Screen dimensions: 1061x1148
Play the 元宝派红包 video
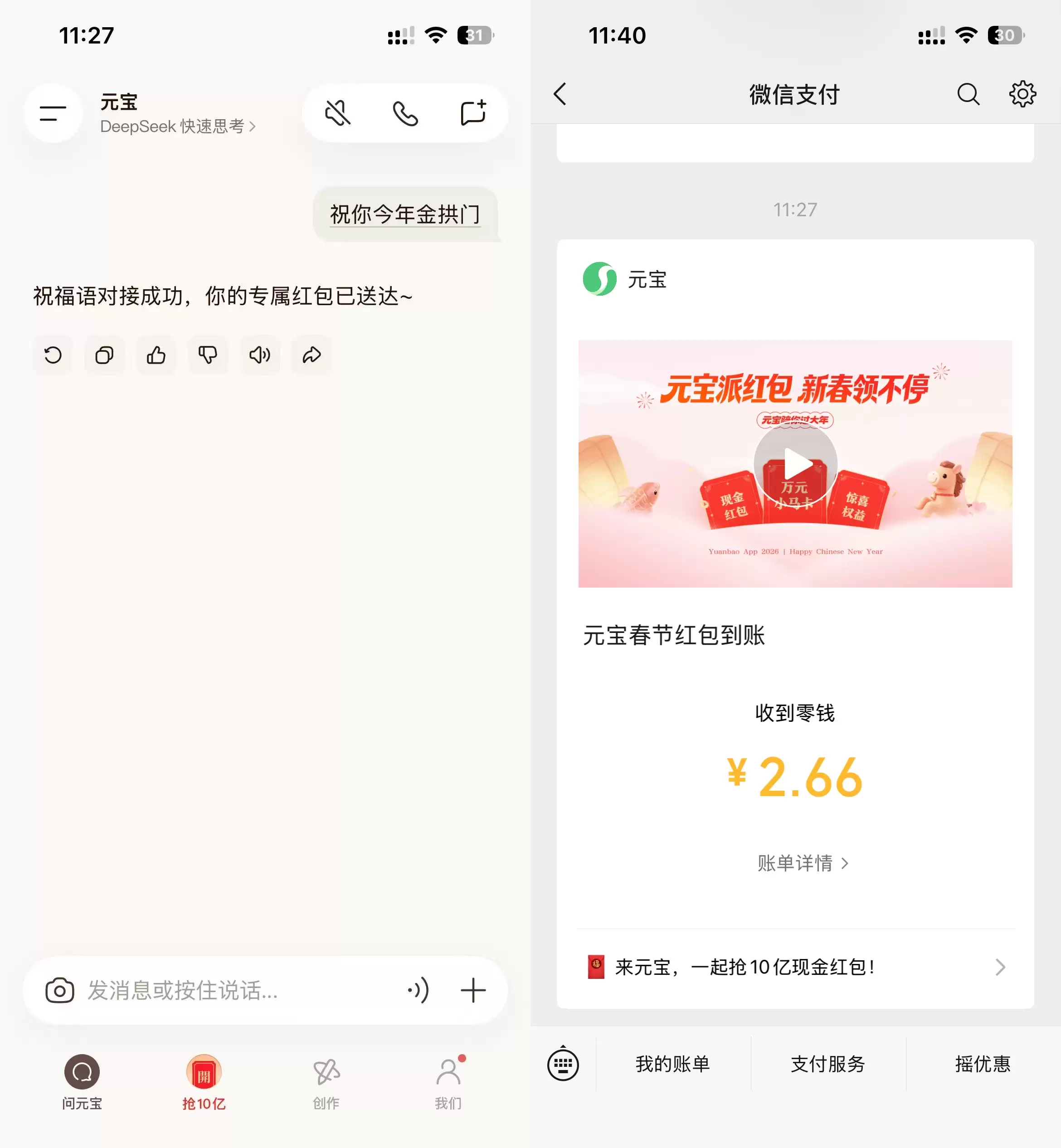(x=795, y=464)
